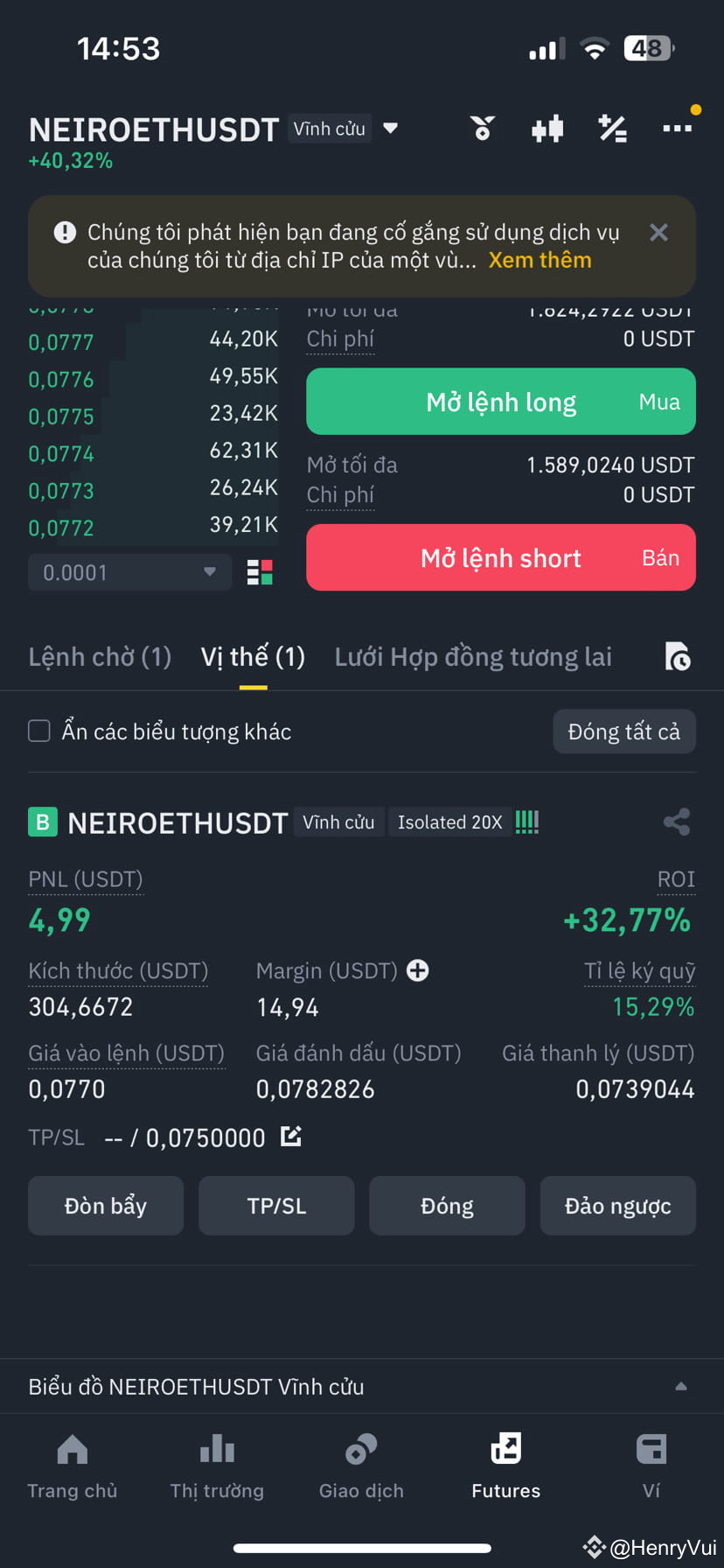Open the futures calculator icon
This screenshot has width=724, height=1568.
(612, 128)
